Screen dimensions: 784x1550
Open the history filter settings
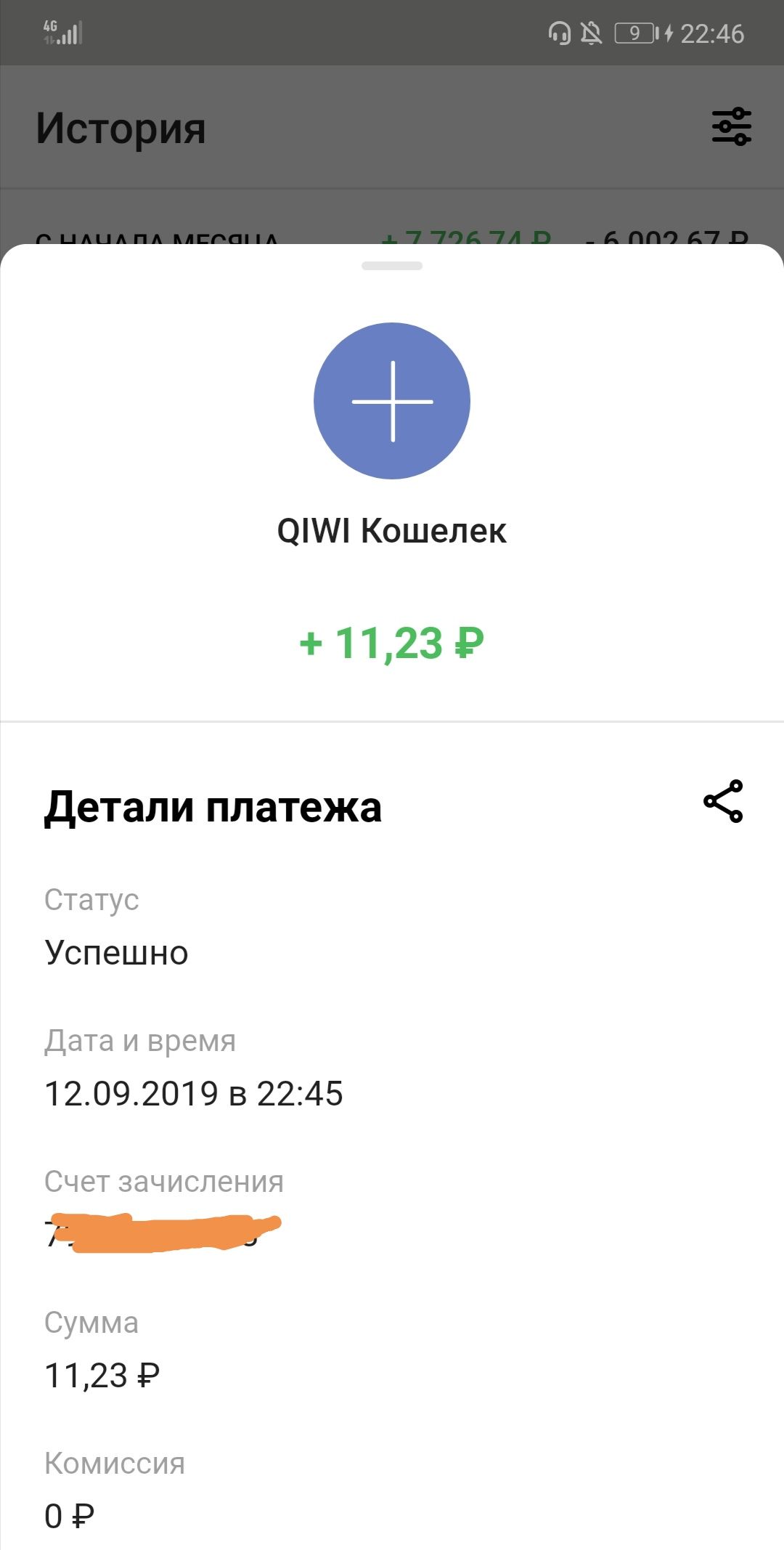tap(731, 126)
